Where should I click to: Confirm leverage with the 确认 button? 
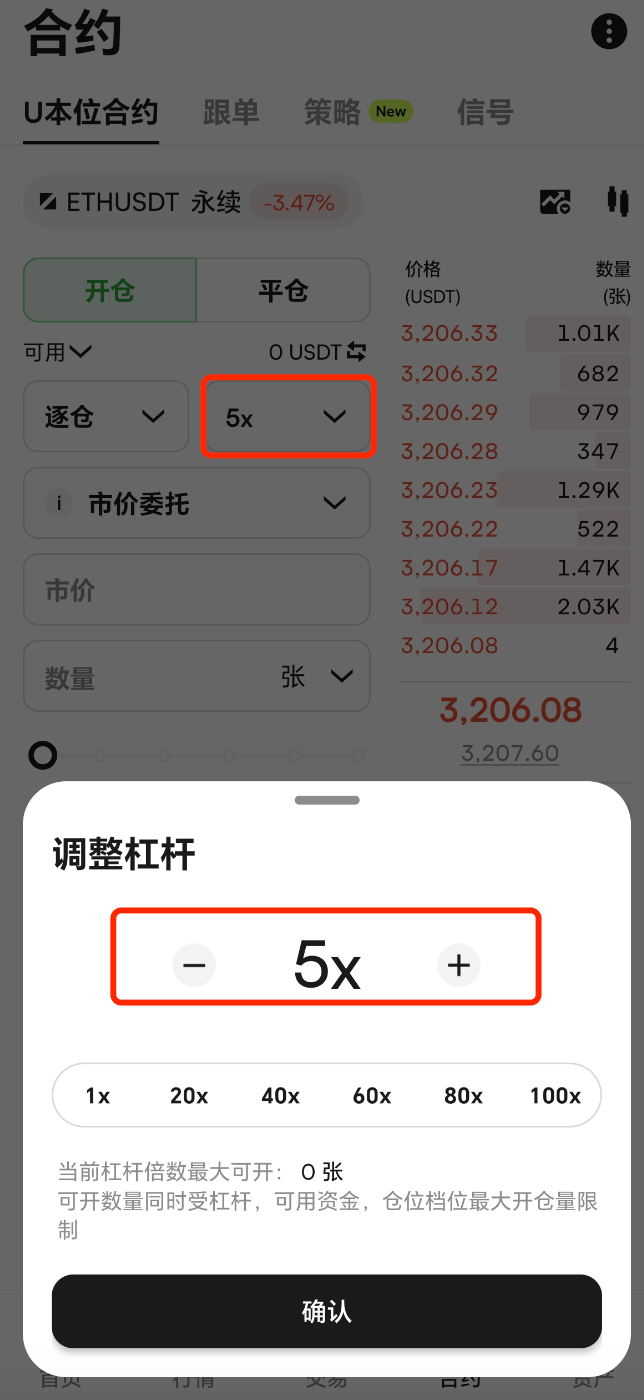(327, 1311)
